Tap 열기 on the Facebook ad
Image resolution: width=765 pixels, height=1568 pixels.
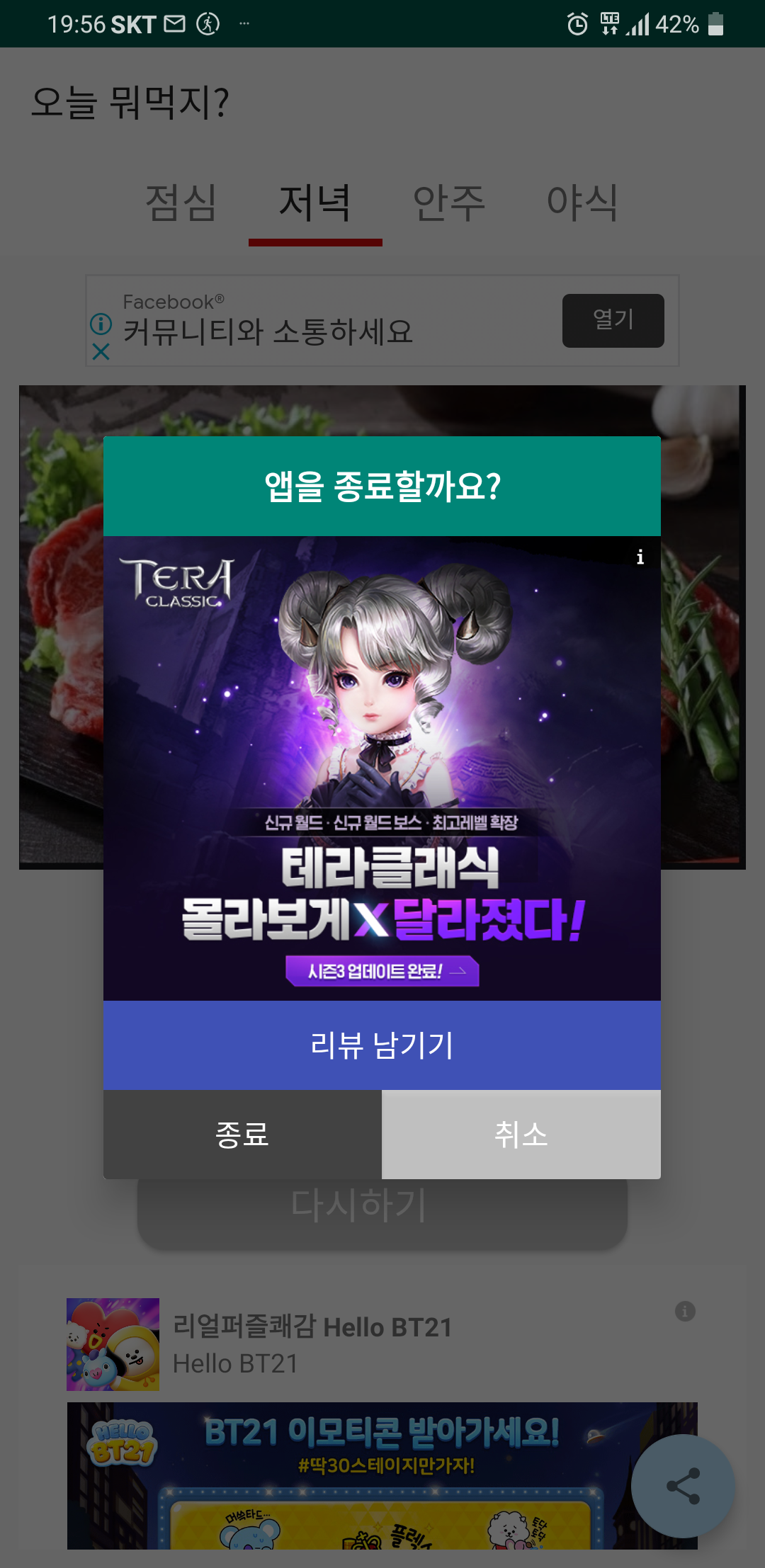[x=613, y=320]
